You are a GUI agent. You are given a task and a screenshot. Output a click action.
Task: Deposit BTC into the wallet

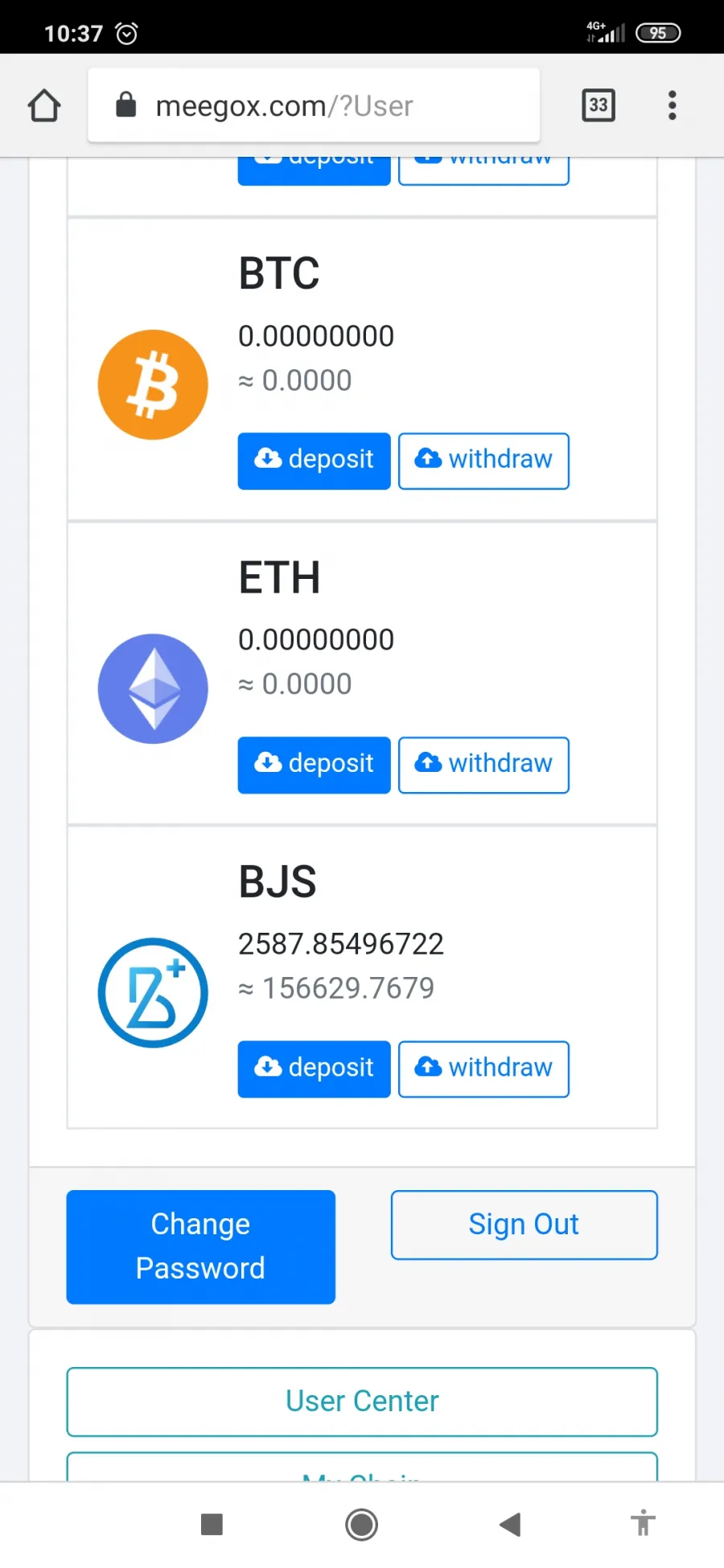pyautogui.click(x=315, y=461)
